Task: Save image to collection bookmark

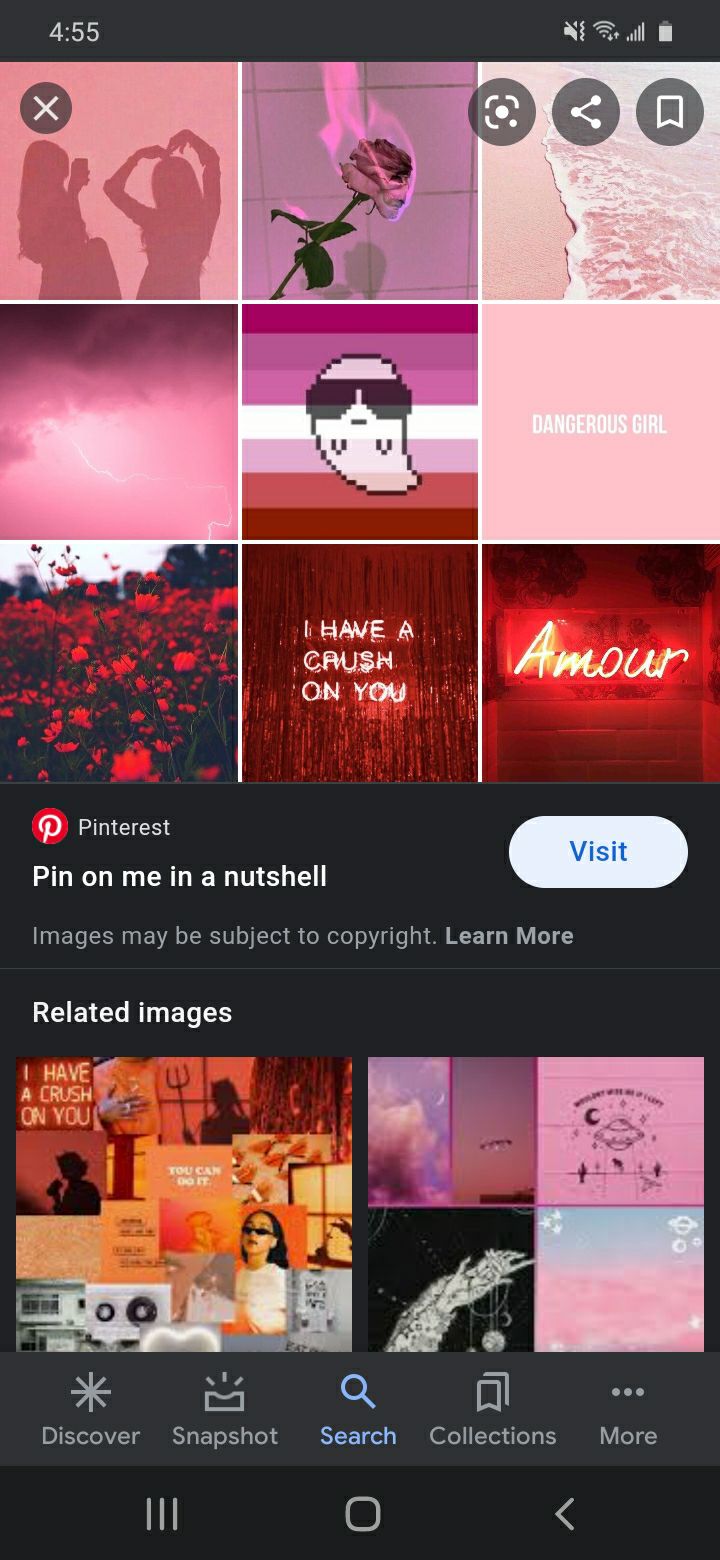Action: click(670, 112)
